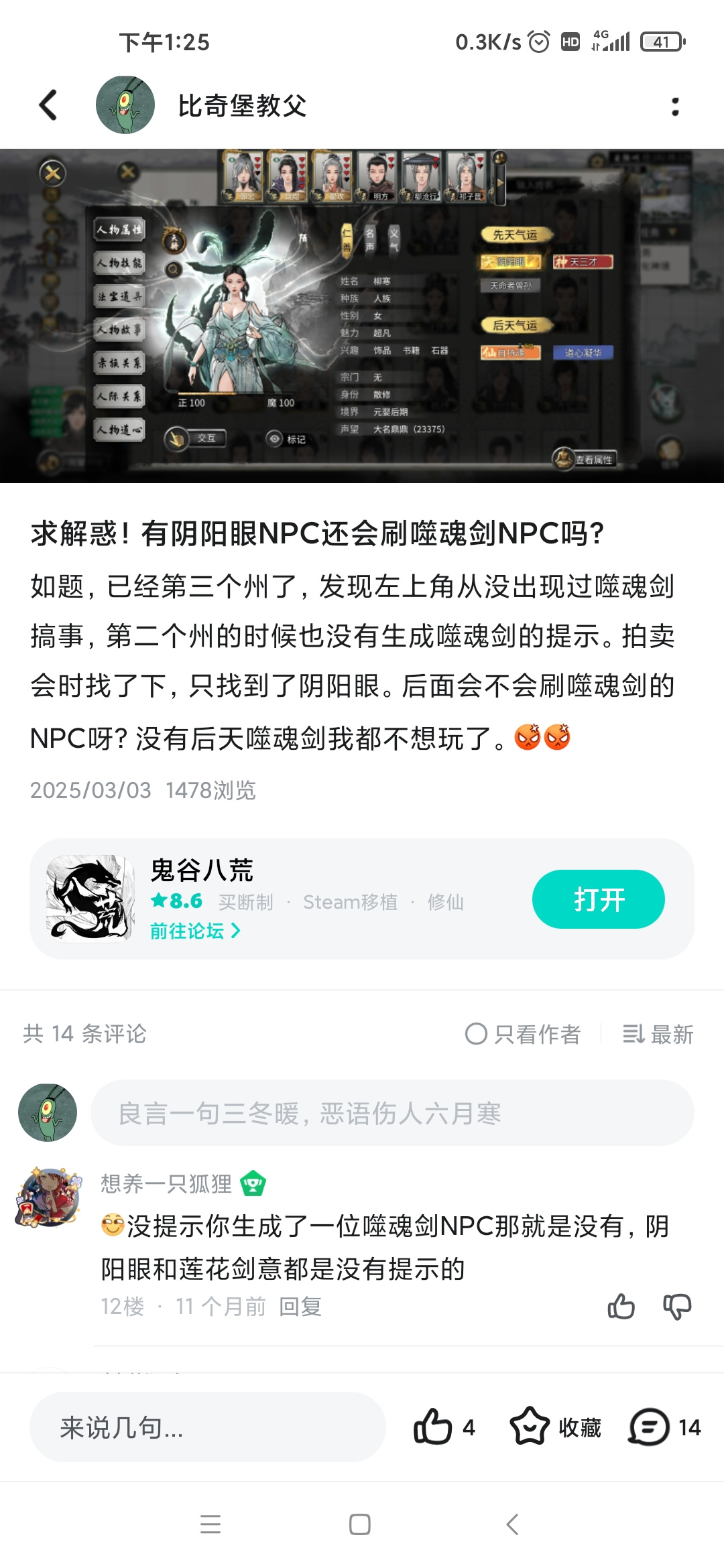This screenshot has height=1568, width=724.
Task: Reply to 想养一只狐狸's comment
Action: 300,1306
